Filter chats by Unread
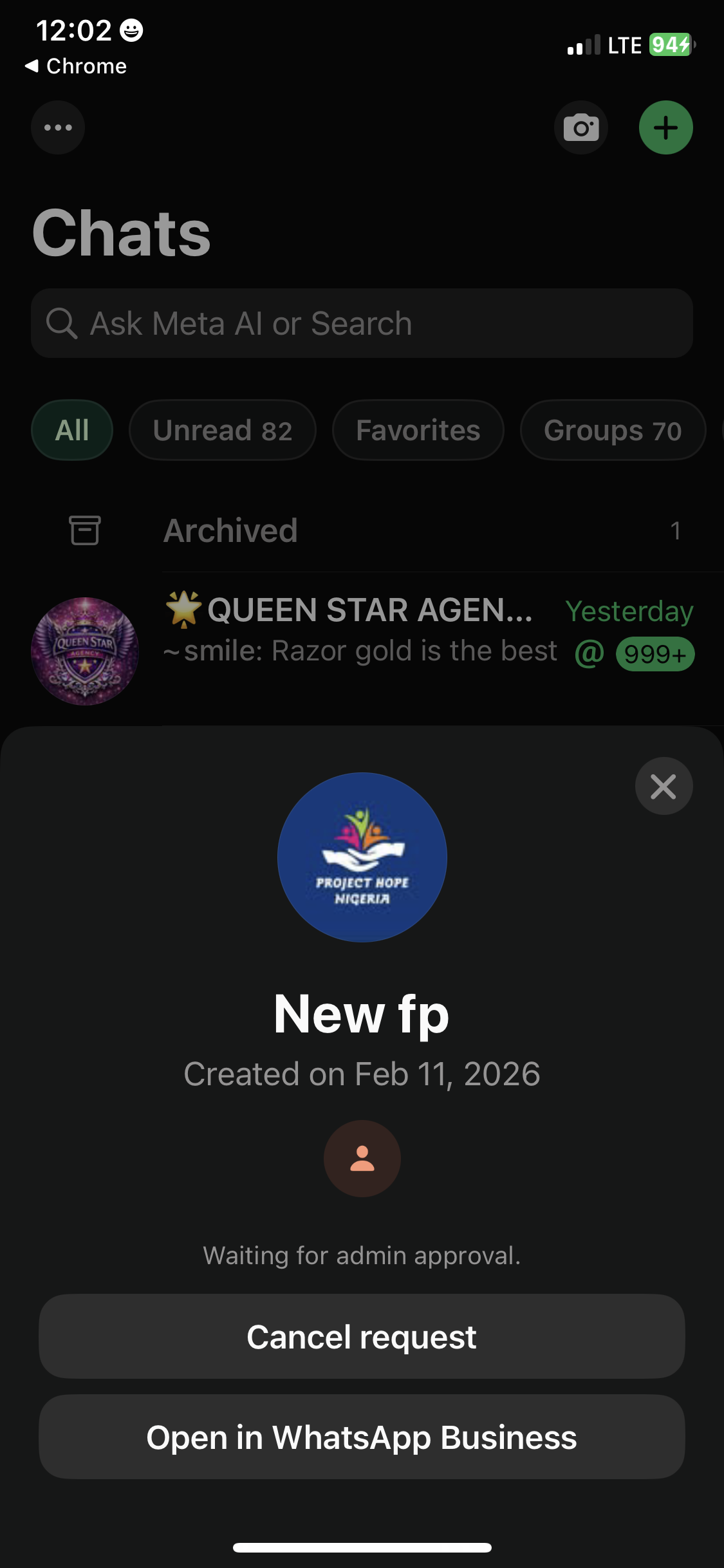Image resolution: width=724 pixels, height=1568 pixels. click(223, 430)
